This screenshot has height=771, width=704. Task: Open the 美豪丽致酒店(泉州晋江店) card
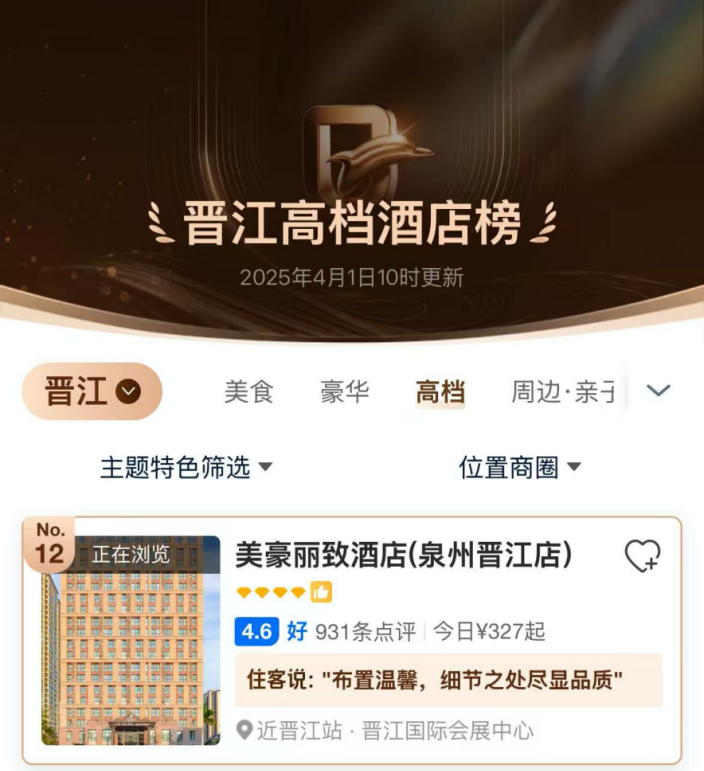tap(403, 554)
